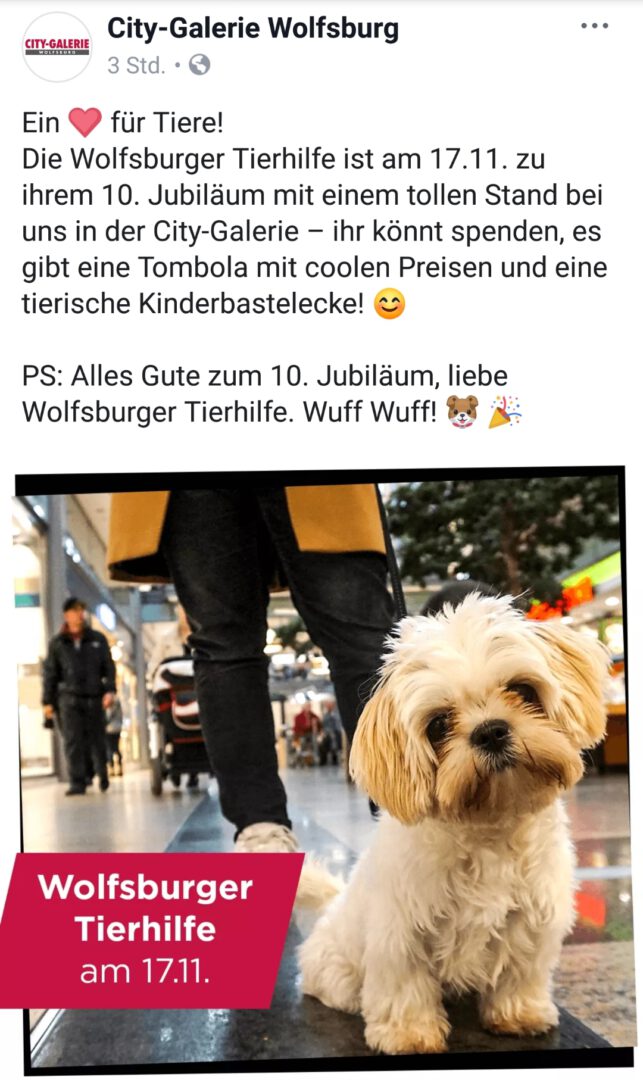This screenshot has height=1080, width=643.
Task: Tap the 3 Std. post timestamp
Action: pos(135,67)
